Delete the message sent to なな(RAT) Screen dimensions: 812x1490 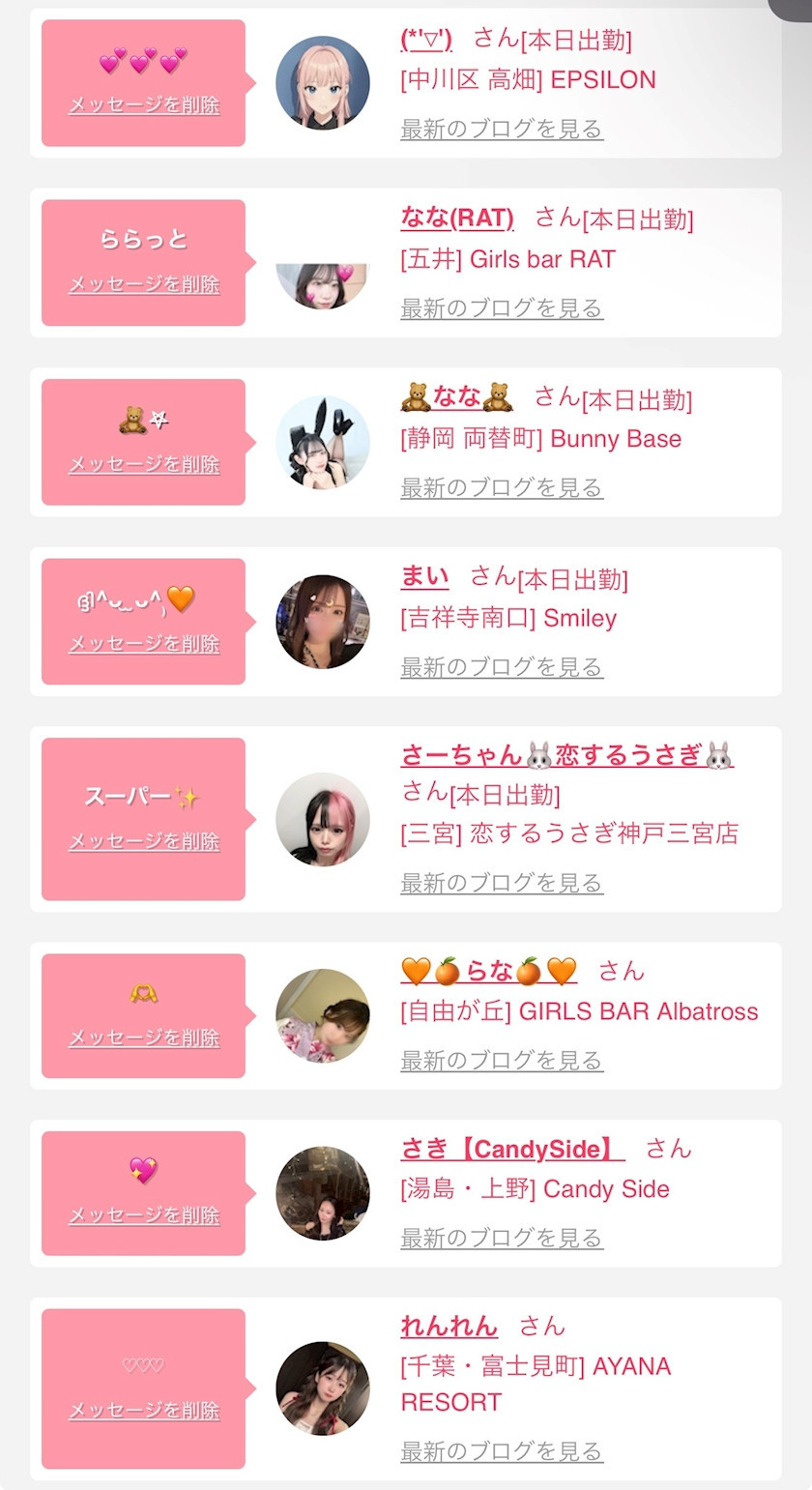click(x=144, y=284)
